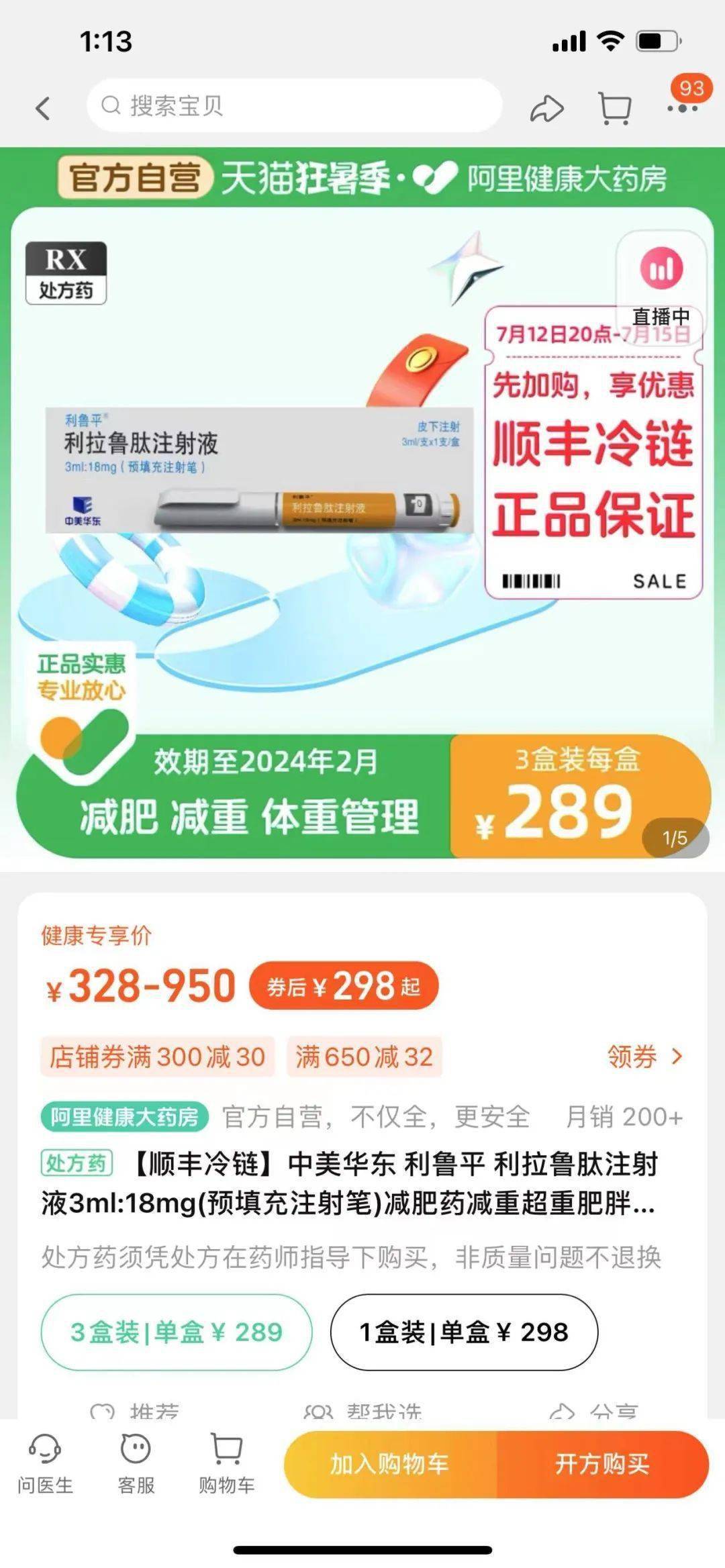
Task: Select the 1盒装 单盒¥298 option
Action: 464,1332
